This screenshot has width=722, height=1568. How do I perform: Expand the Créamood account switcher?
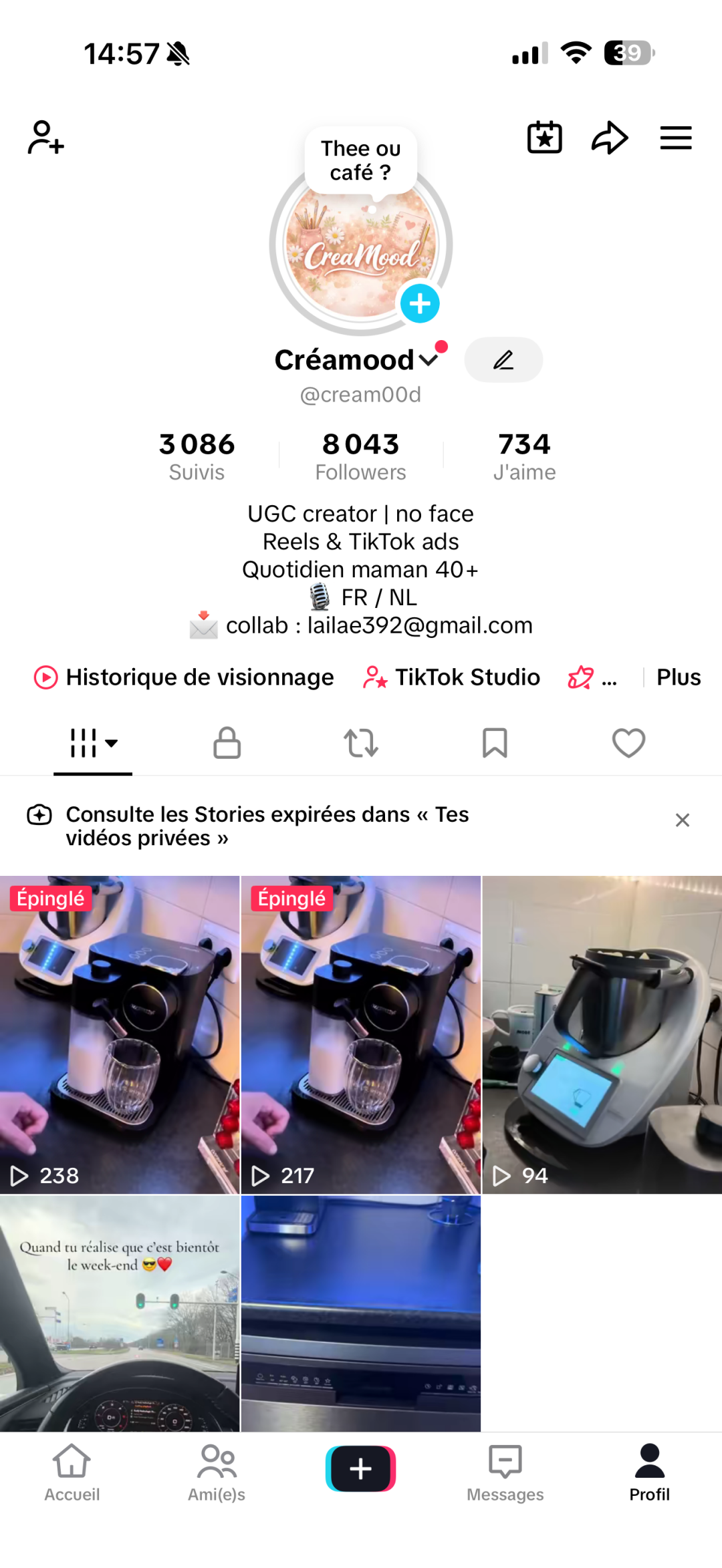[428, 360]
